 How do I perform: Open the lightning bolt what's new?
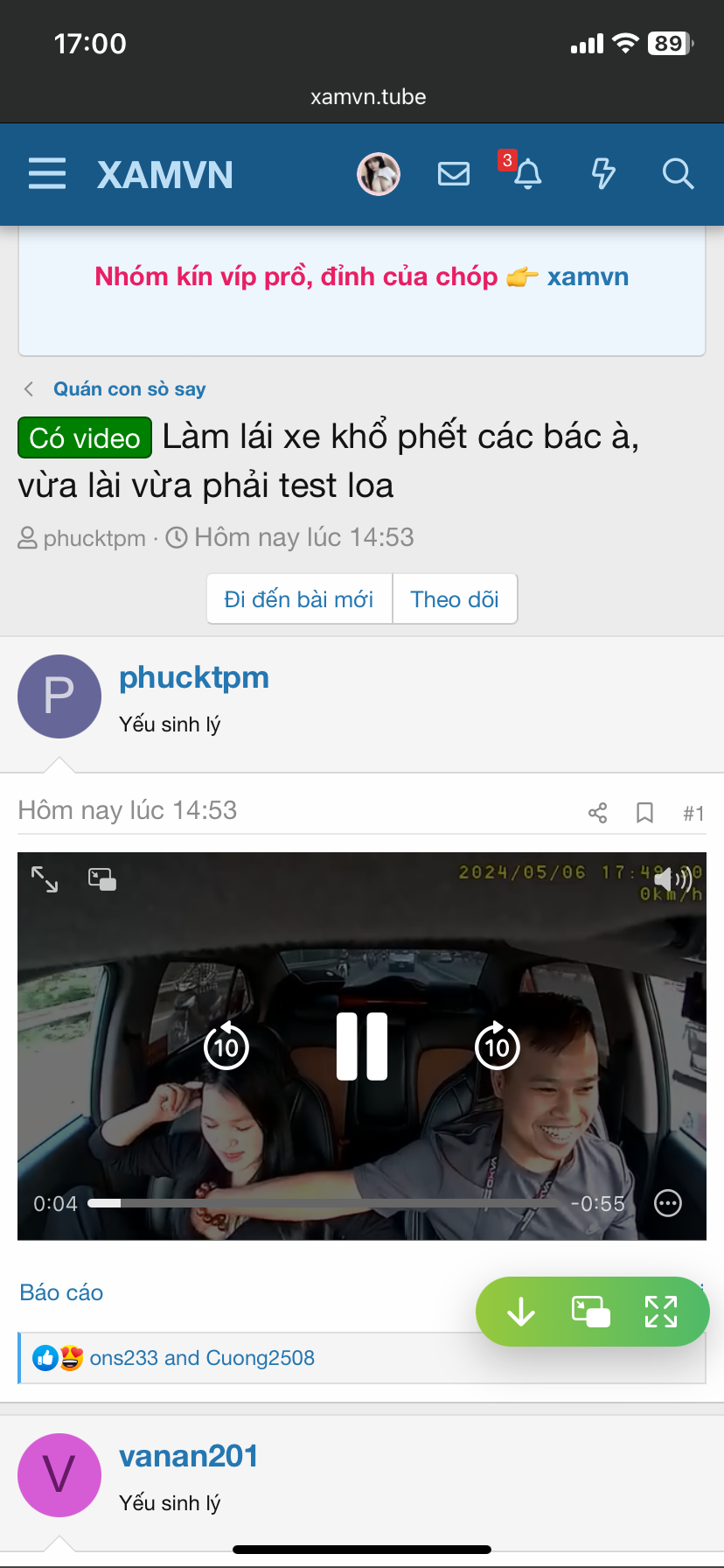pyautogui.click(x=603, y=174)
